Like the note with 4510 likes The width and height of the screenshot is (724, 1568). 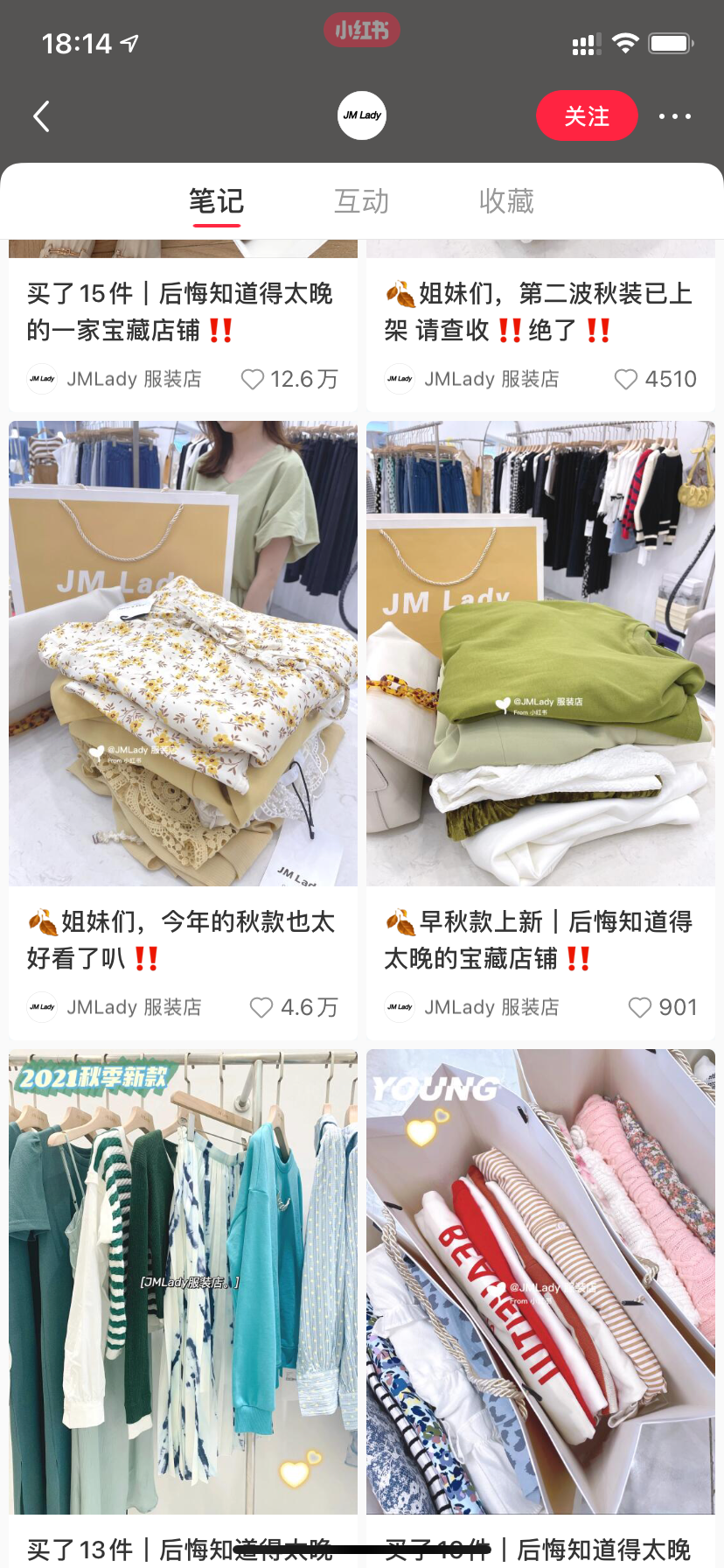coord(625,379)
